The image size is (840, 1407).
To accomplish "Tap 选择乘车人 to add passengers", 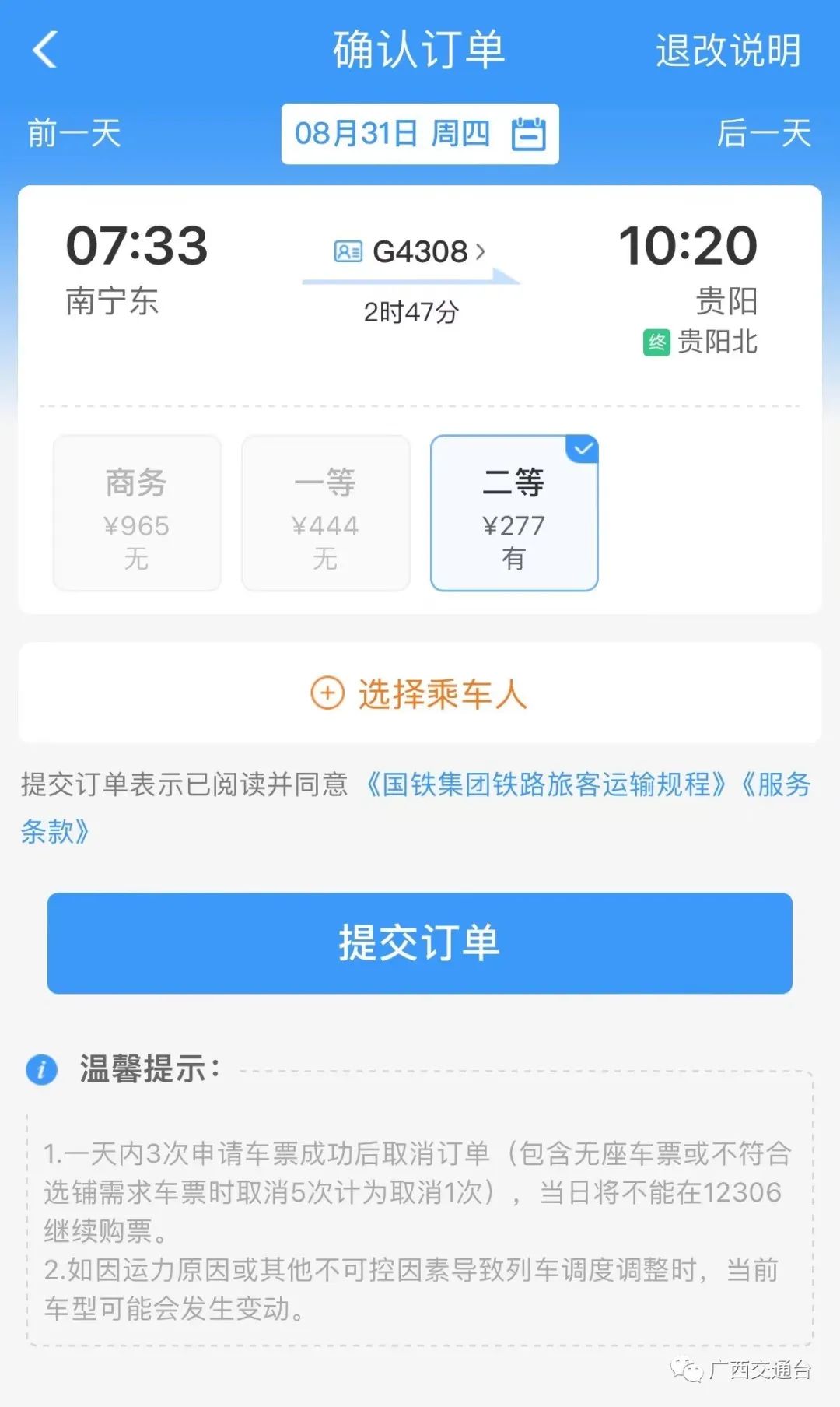I will coord(420,693).
